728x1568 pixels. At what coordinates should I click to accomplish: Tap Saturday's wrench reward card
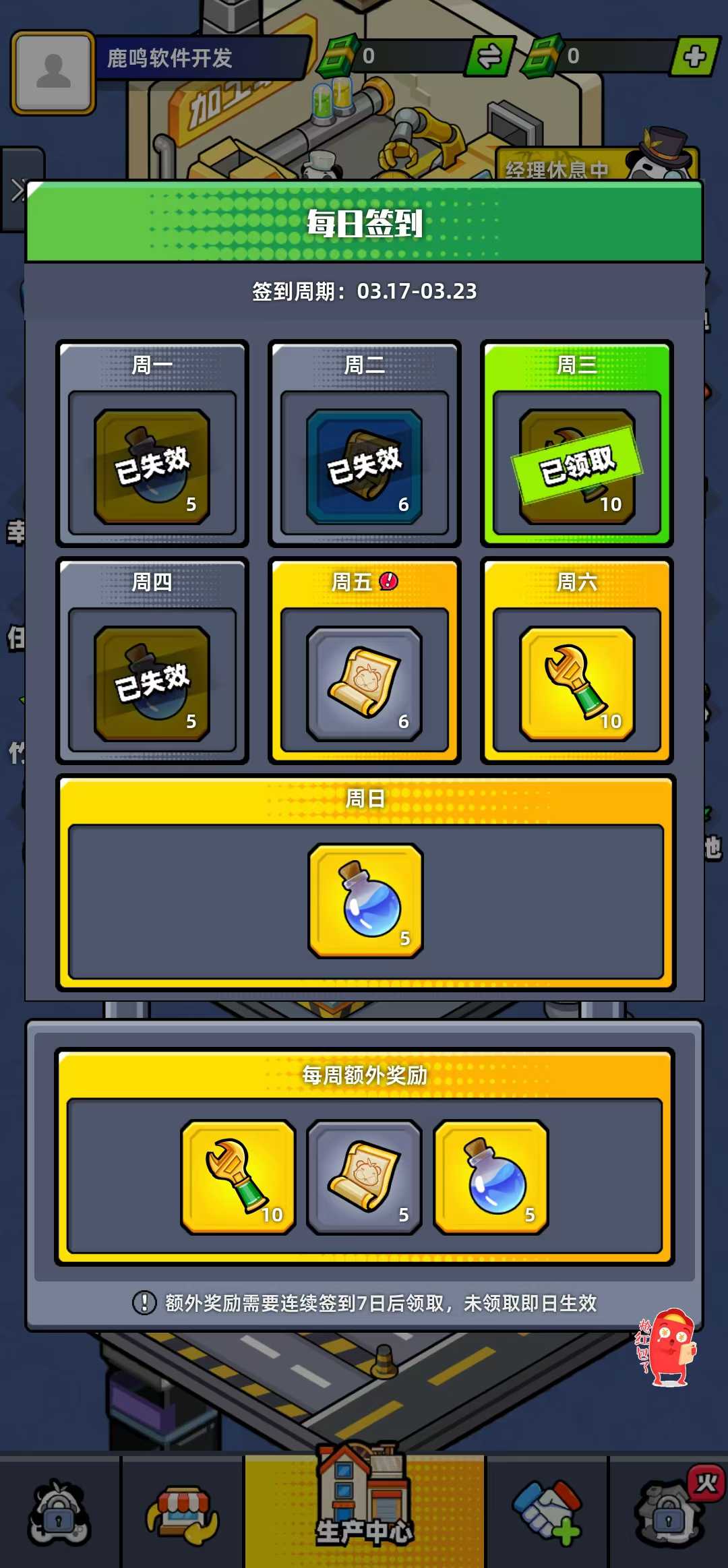[576, 683]
